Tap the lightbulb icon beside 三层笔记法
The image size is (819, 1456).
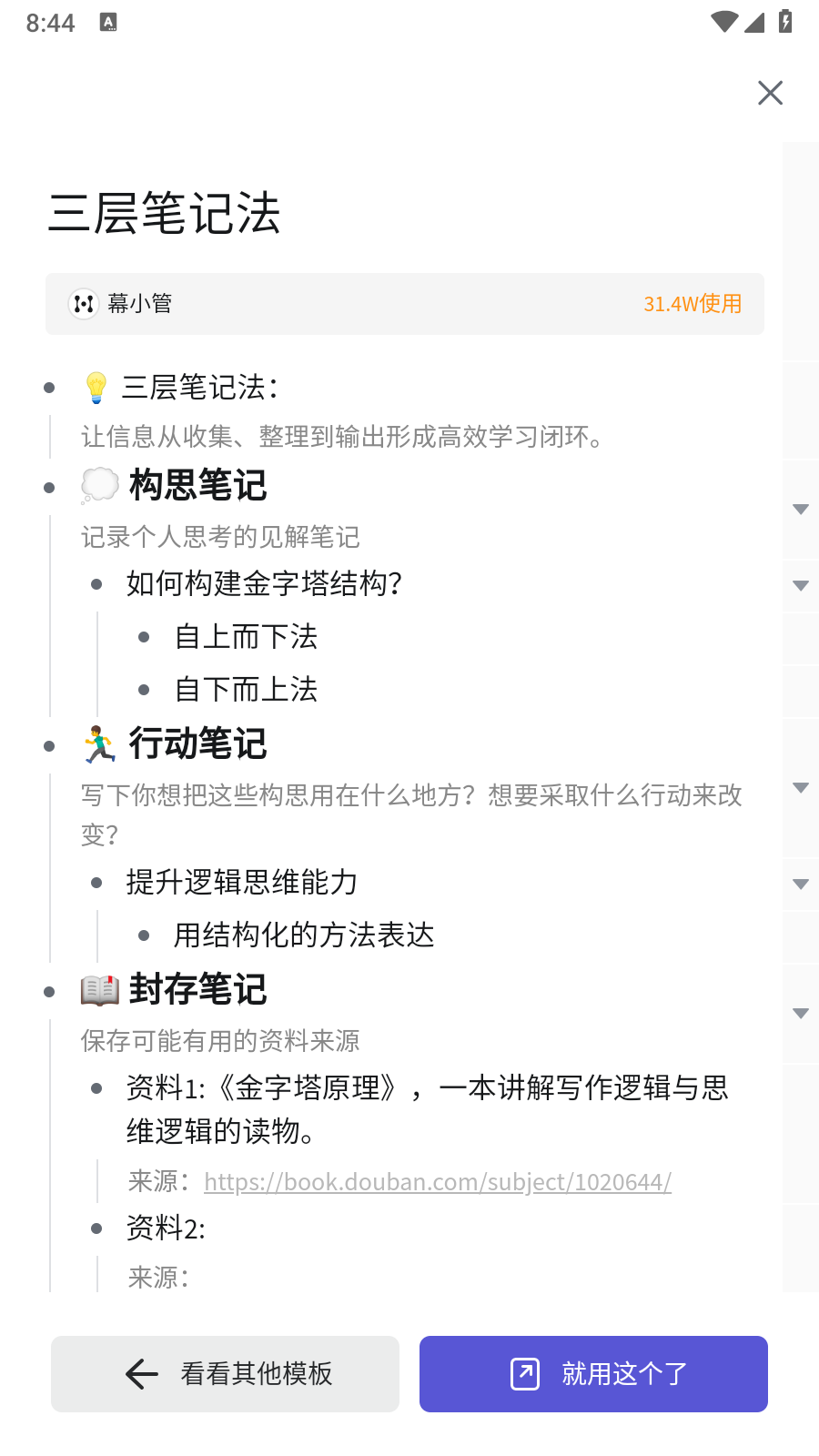point(96,388)
